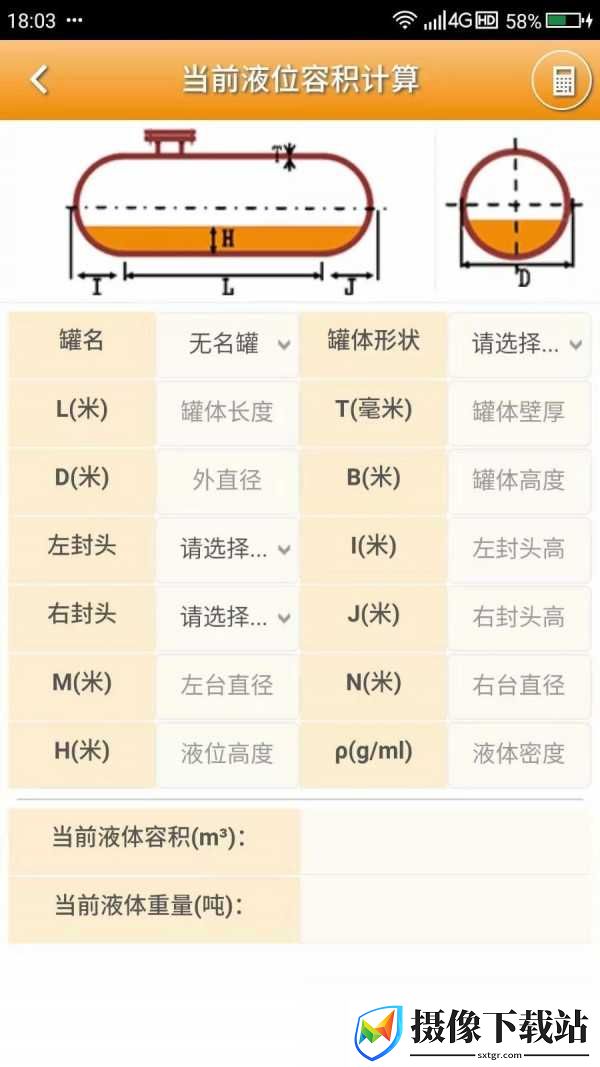Choose a 左封头 type from dropdown
This screenshot has width=600, height=1067.
pos(227,549)
